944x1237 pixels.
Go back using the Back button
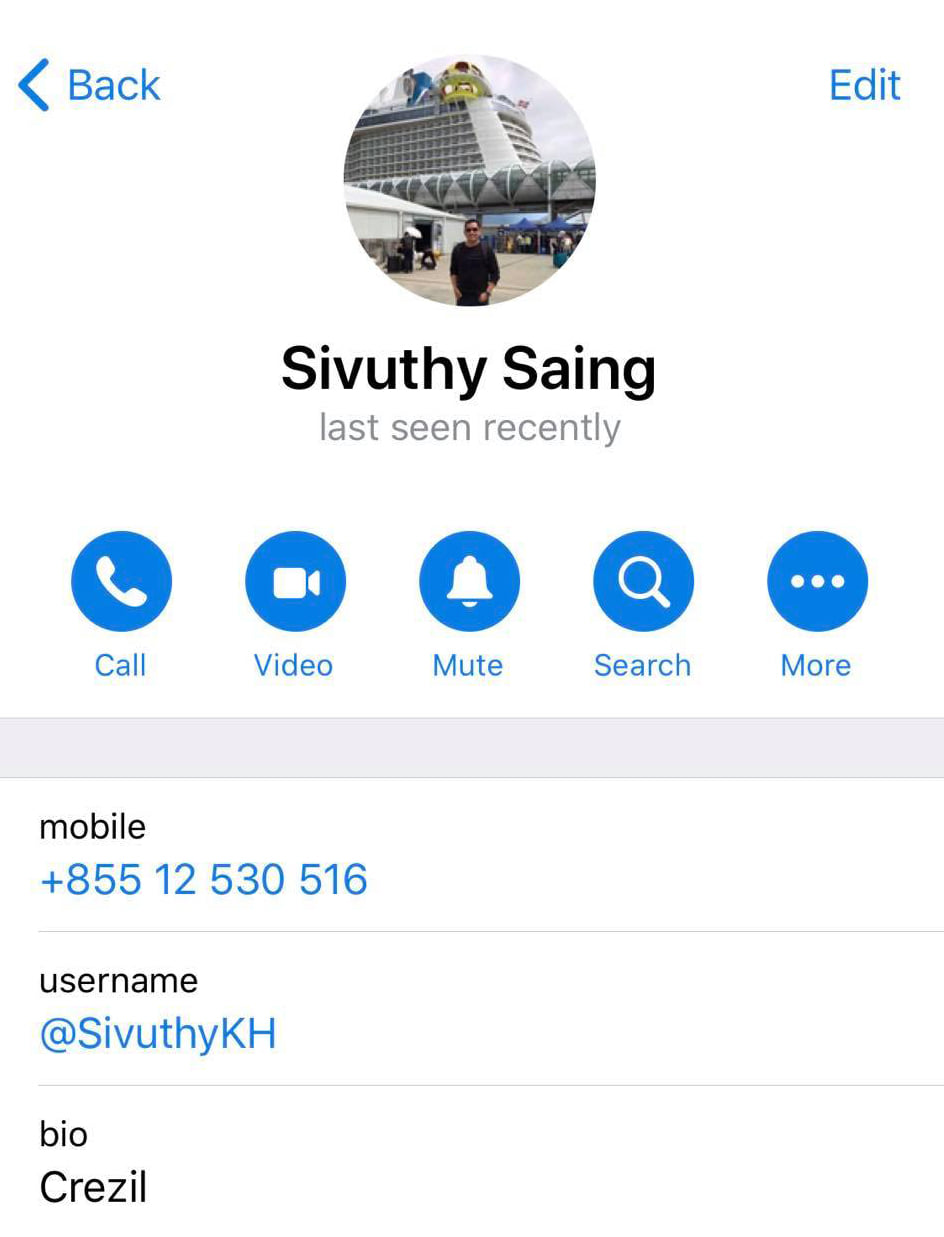click(x=88, y=85)
